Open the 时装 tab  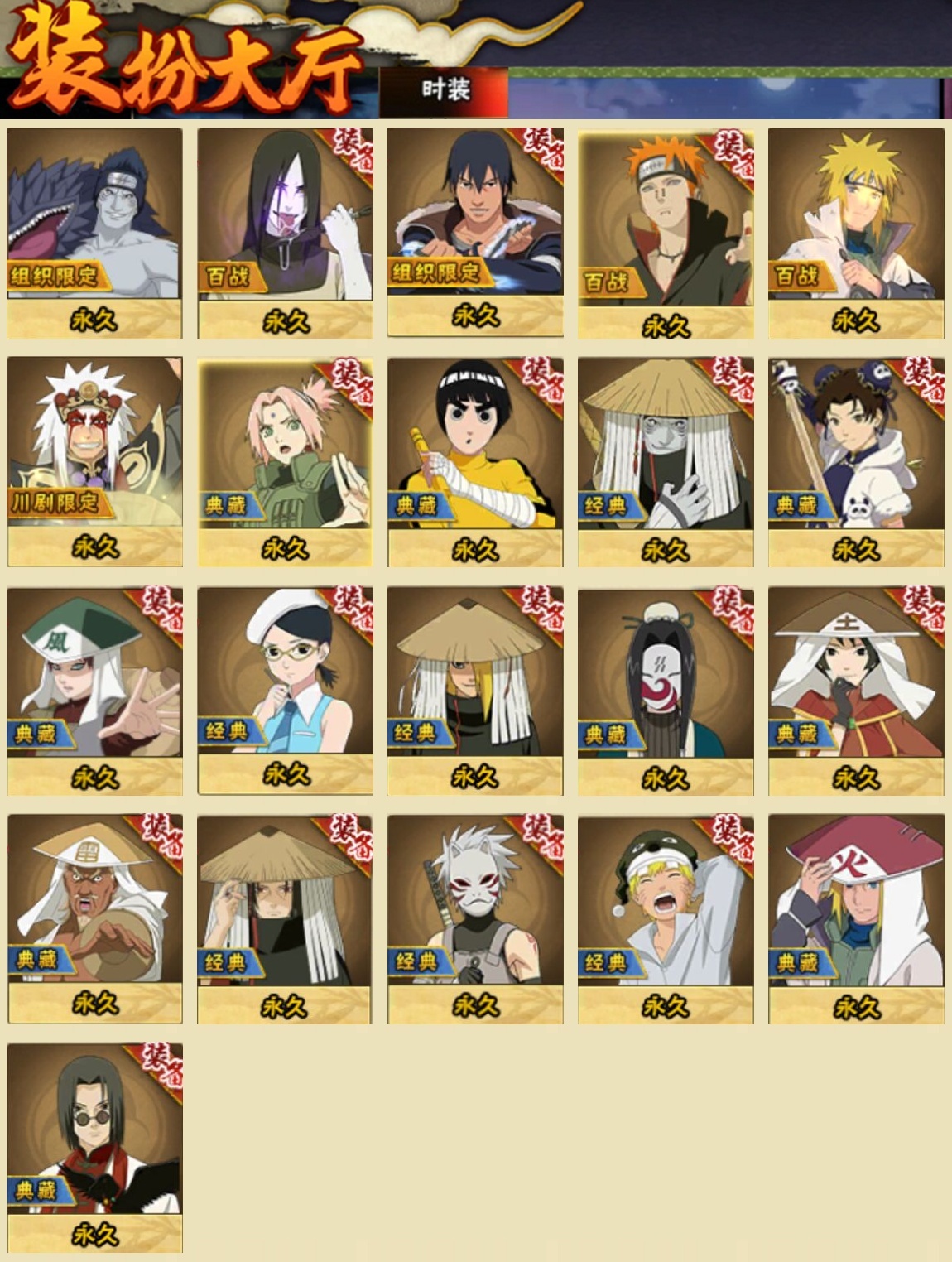[x=445, y=90]
